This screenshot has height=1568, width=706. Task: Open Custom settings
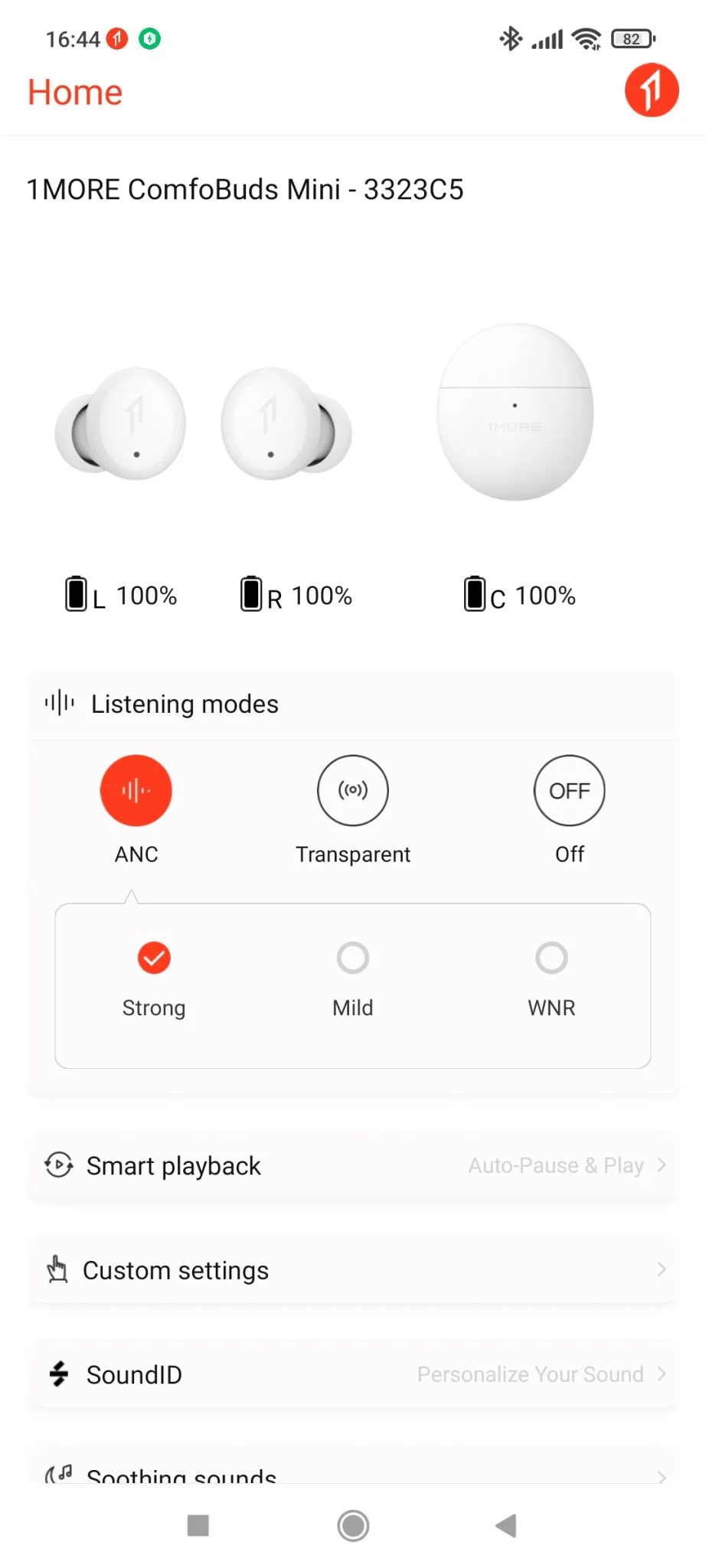353,1270
